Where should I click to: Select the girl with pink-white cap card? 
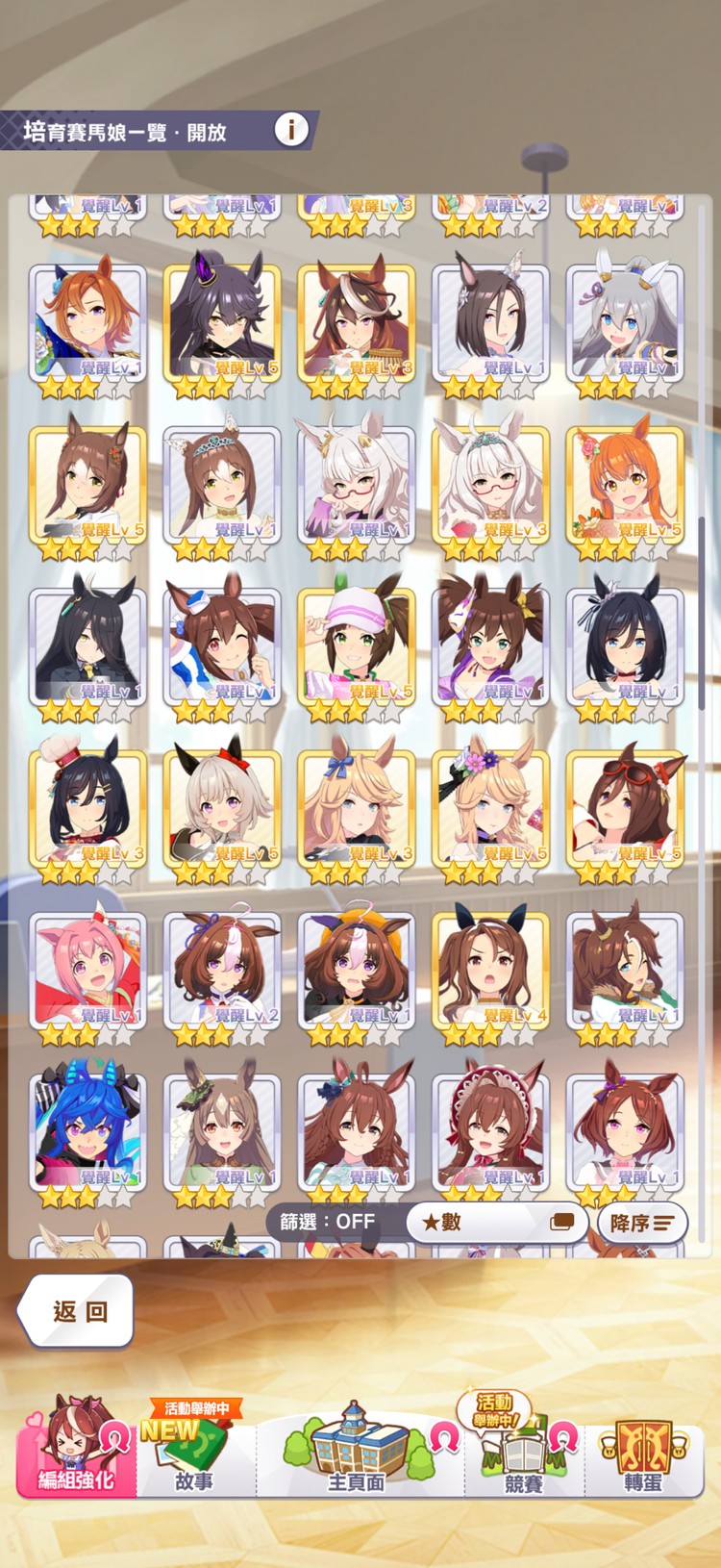(357, 646)
